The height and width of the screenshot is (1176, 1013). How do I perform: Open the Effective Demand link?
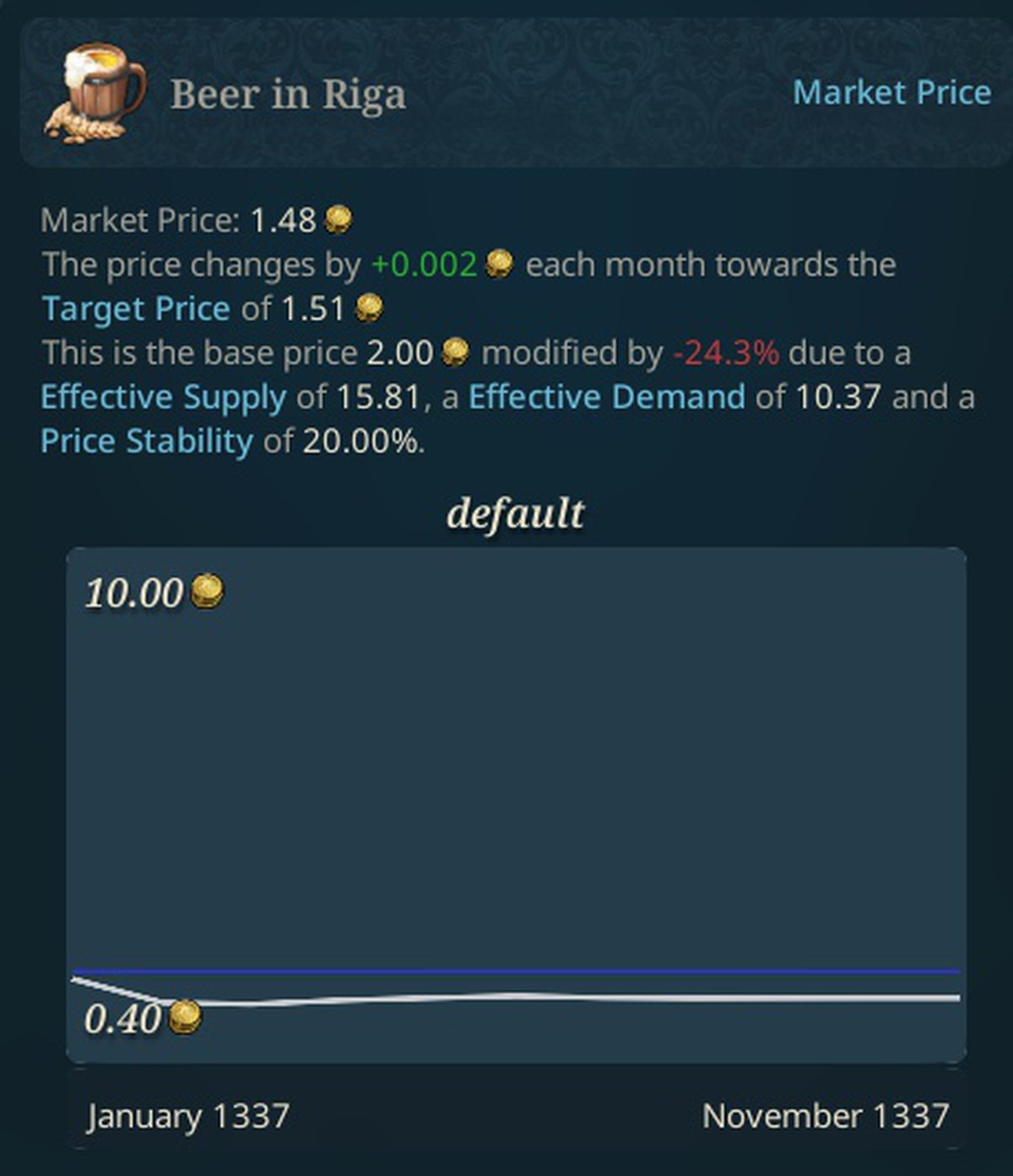point(606,397)
